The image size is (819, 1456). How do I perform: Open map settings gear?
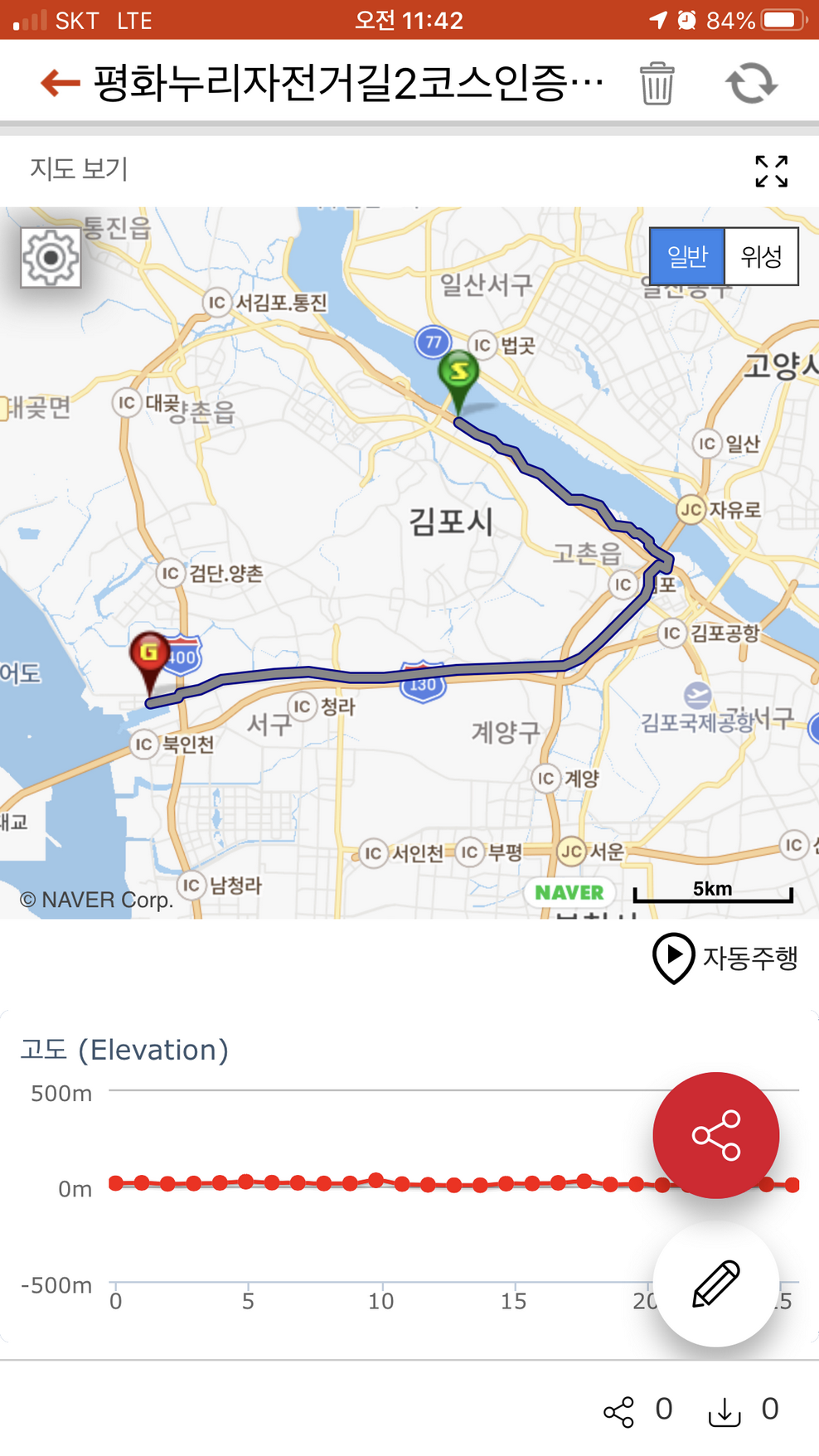[x=51, y=258]
